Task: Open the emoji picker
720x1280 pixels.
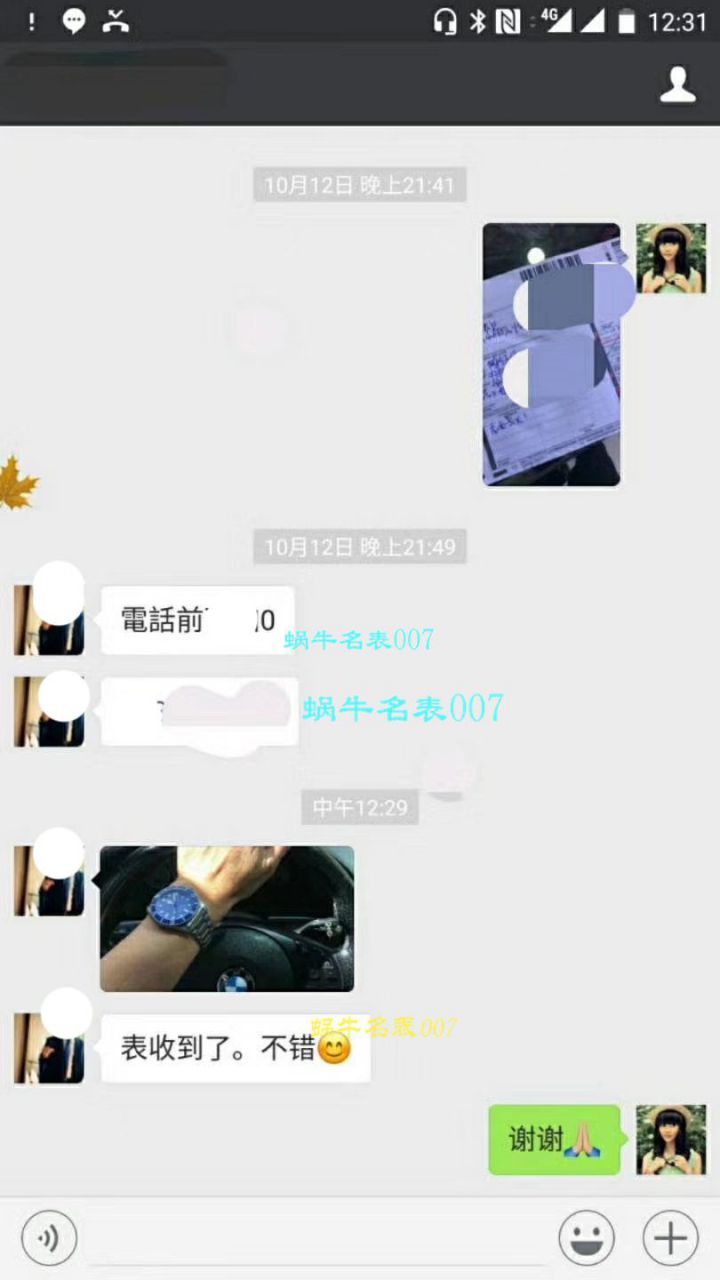Action: coord(587,1240)
